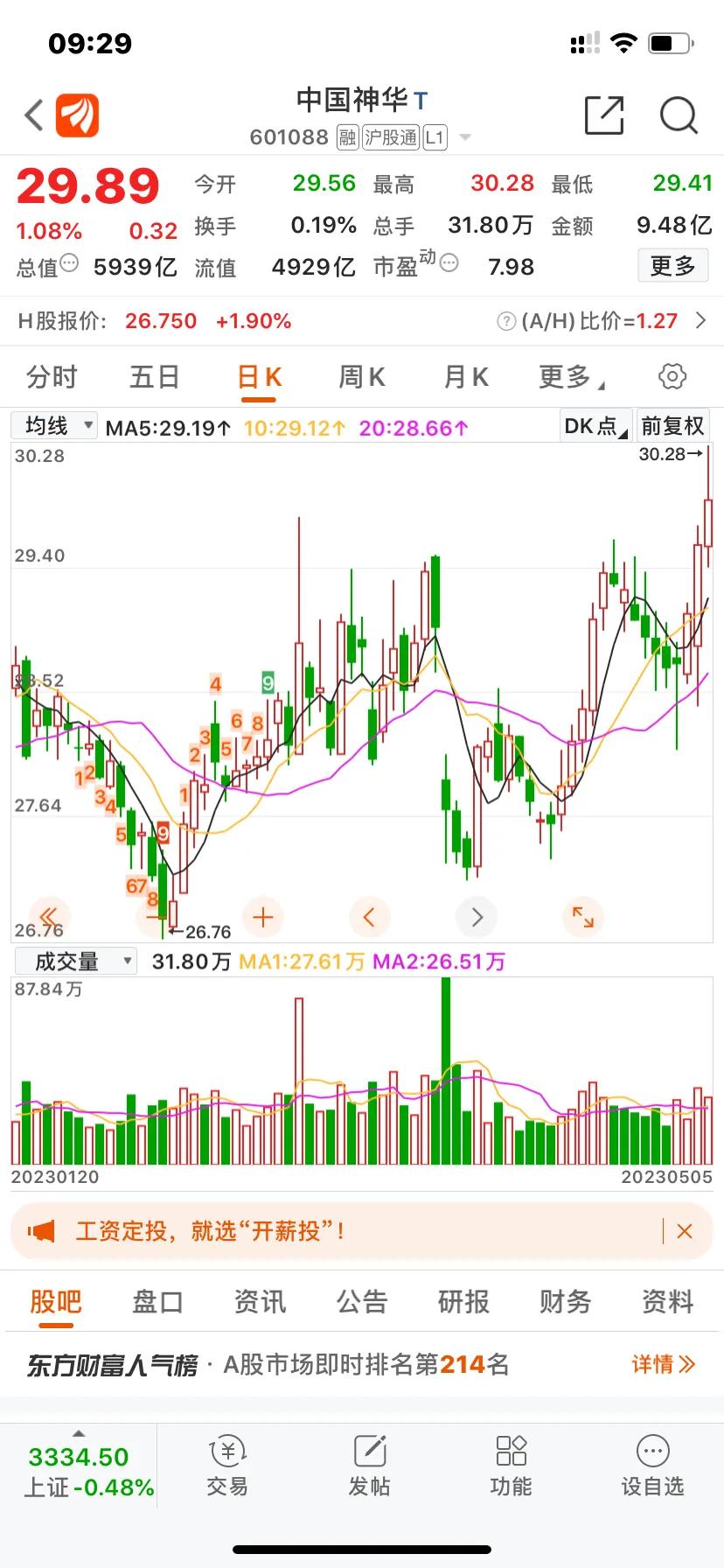The height and width of the screenshot is (1568, 724).
Task: Switch to the 周K weekly chart tab
Action: tap(361, 375)
